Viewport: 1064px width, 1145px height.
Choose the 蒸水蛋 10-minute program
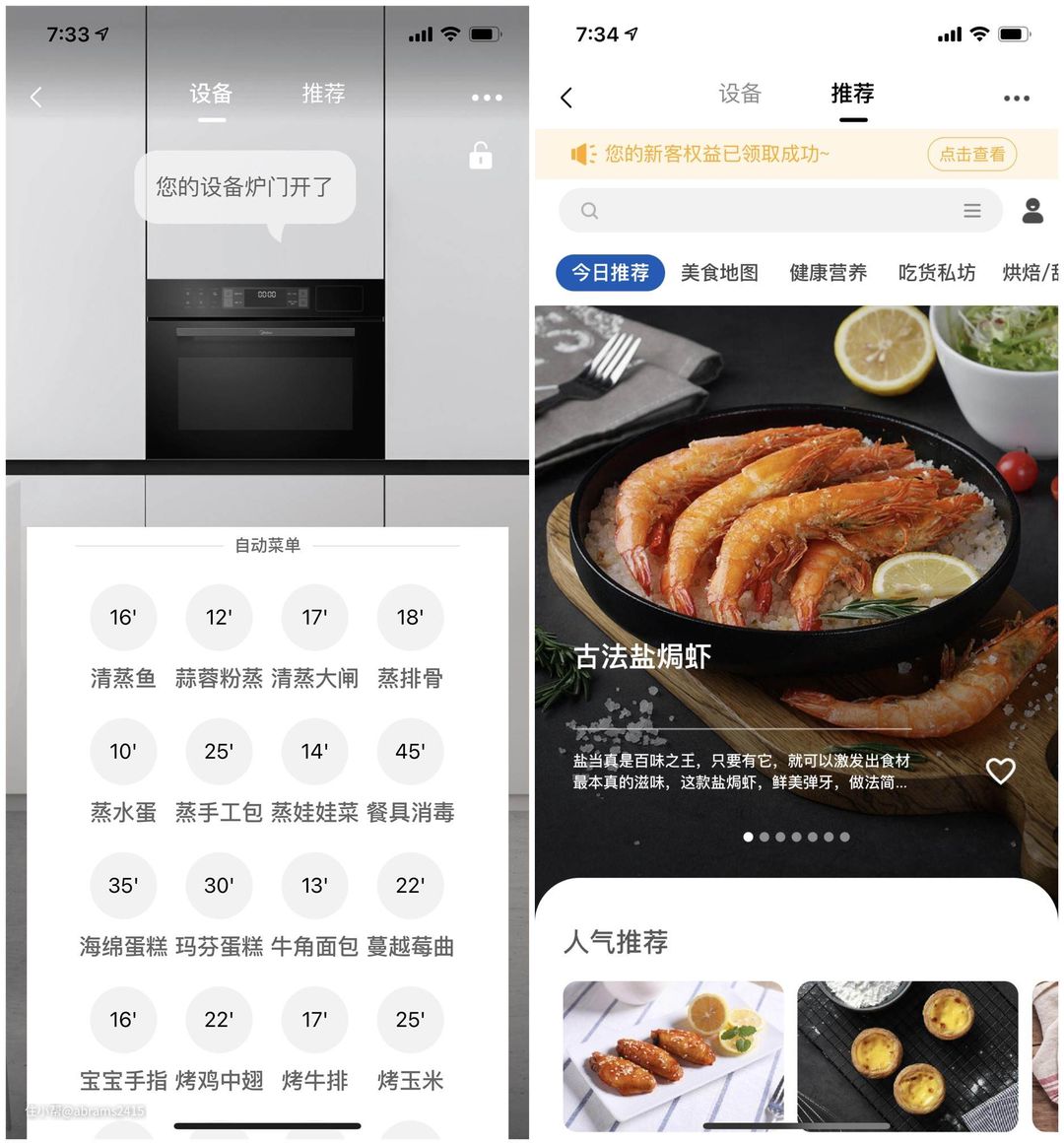click(x=122, y=752)
